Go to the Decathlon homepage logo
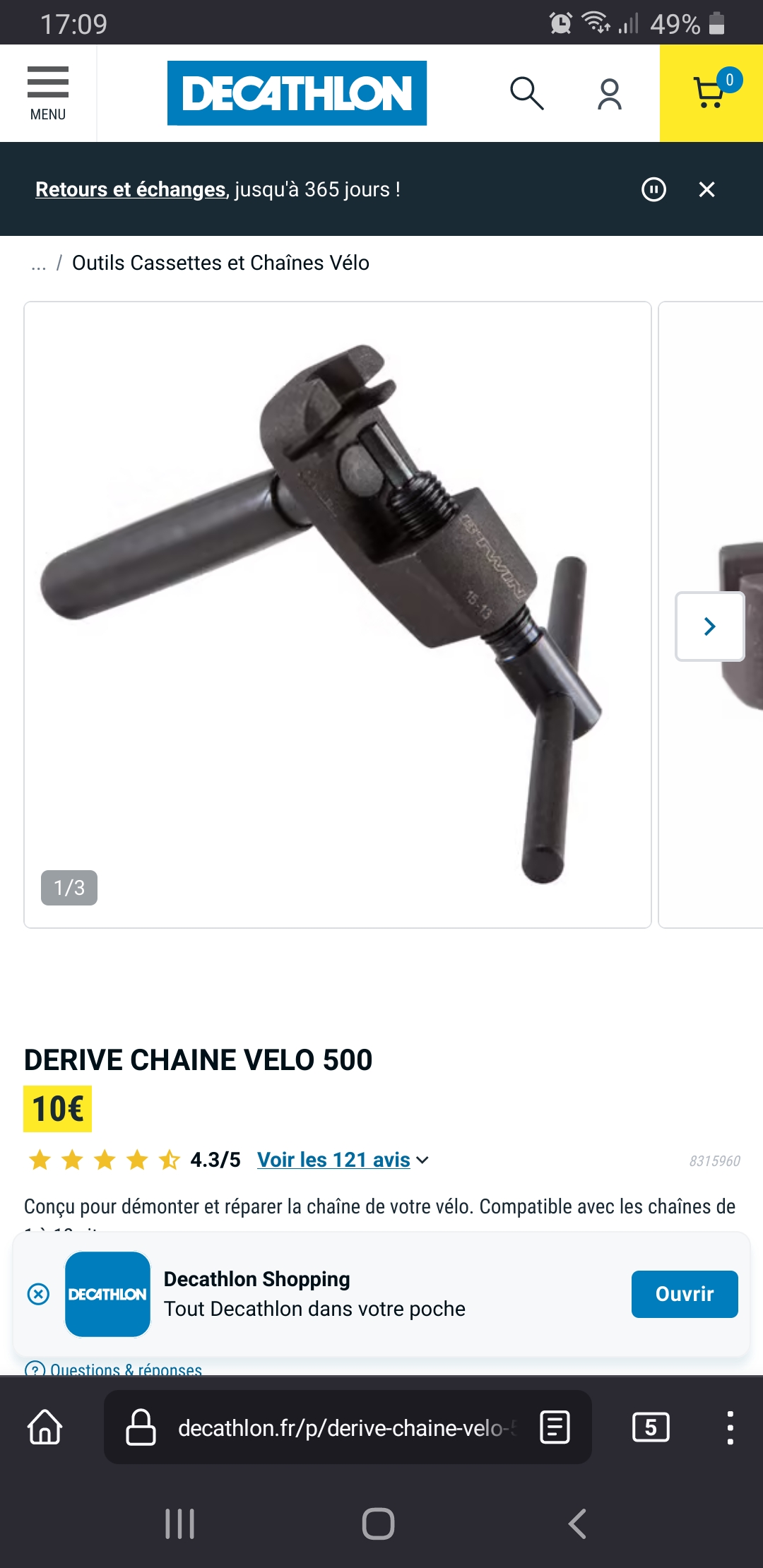This screenshot has height=1568, width=763. 297,93
